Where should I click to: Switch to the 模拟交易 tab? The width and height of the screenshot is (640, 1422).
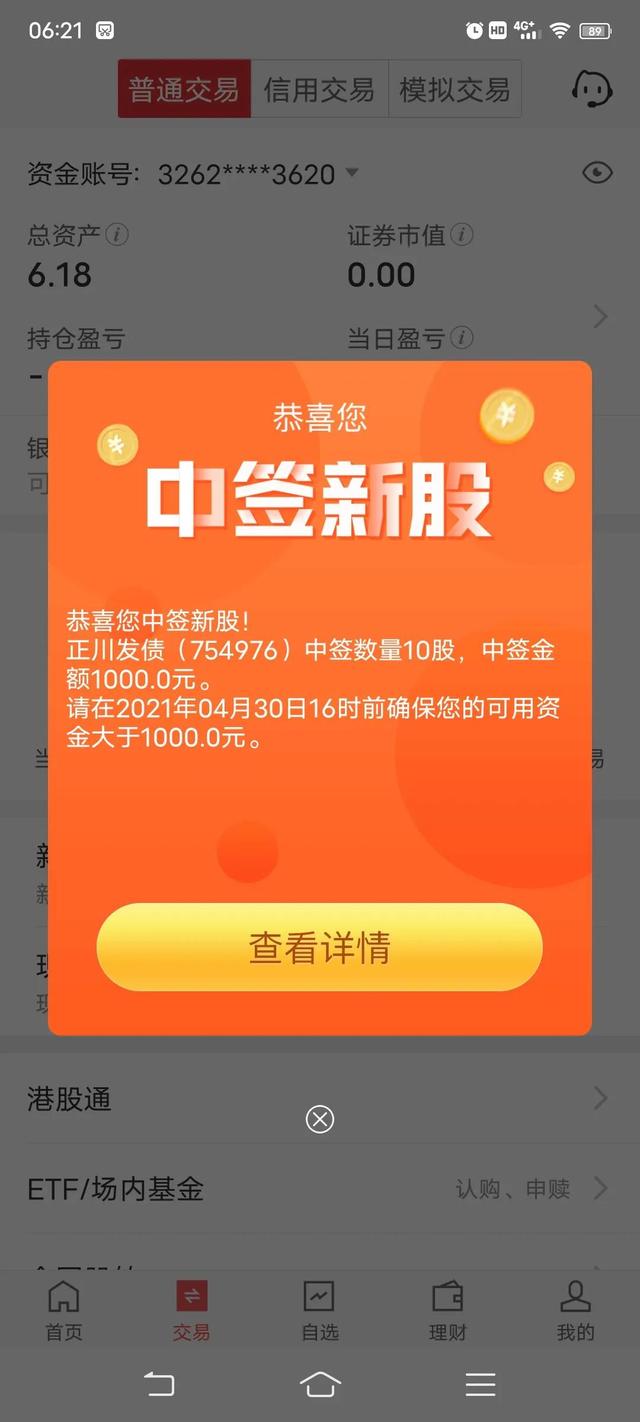pos(454,90)
